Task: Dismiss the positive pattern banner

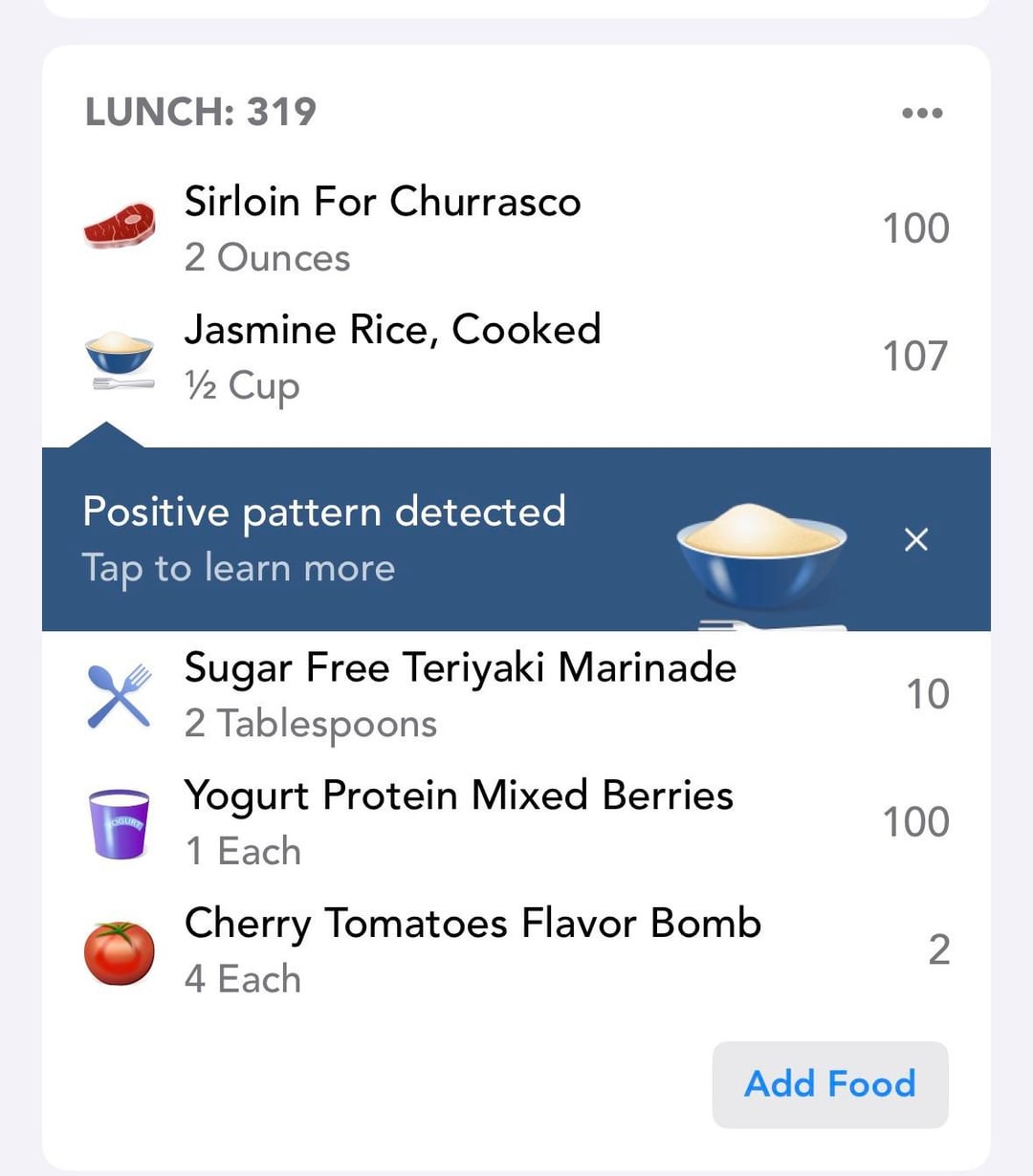Action: tap(916, 540)
